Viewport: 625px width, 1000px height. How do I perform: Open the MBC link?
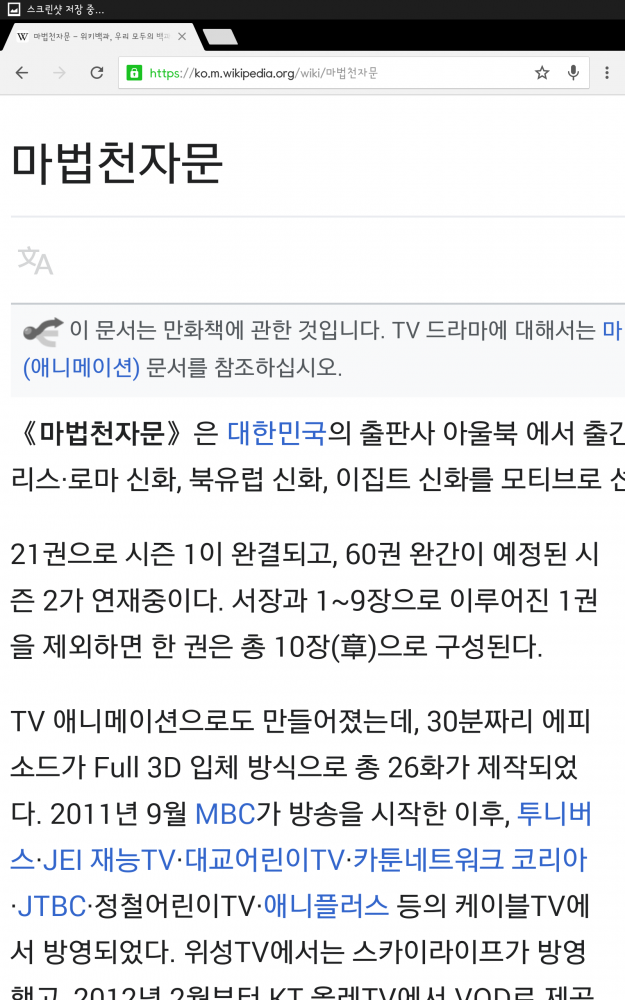tap(225, 814)
